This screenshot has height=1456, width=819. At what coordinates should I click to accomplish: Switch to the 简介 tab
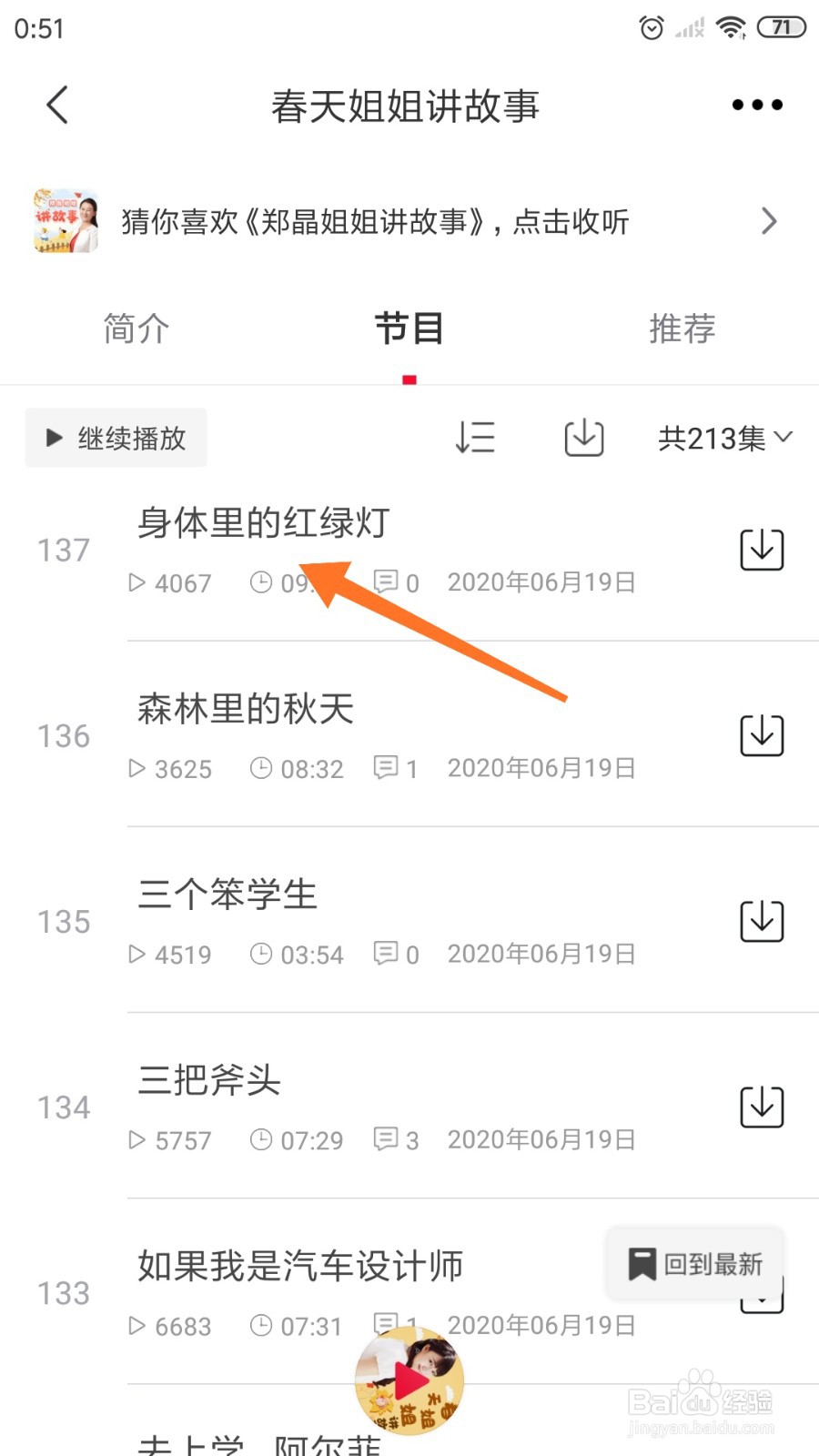click(x=135, y=329)
